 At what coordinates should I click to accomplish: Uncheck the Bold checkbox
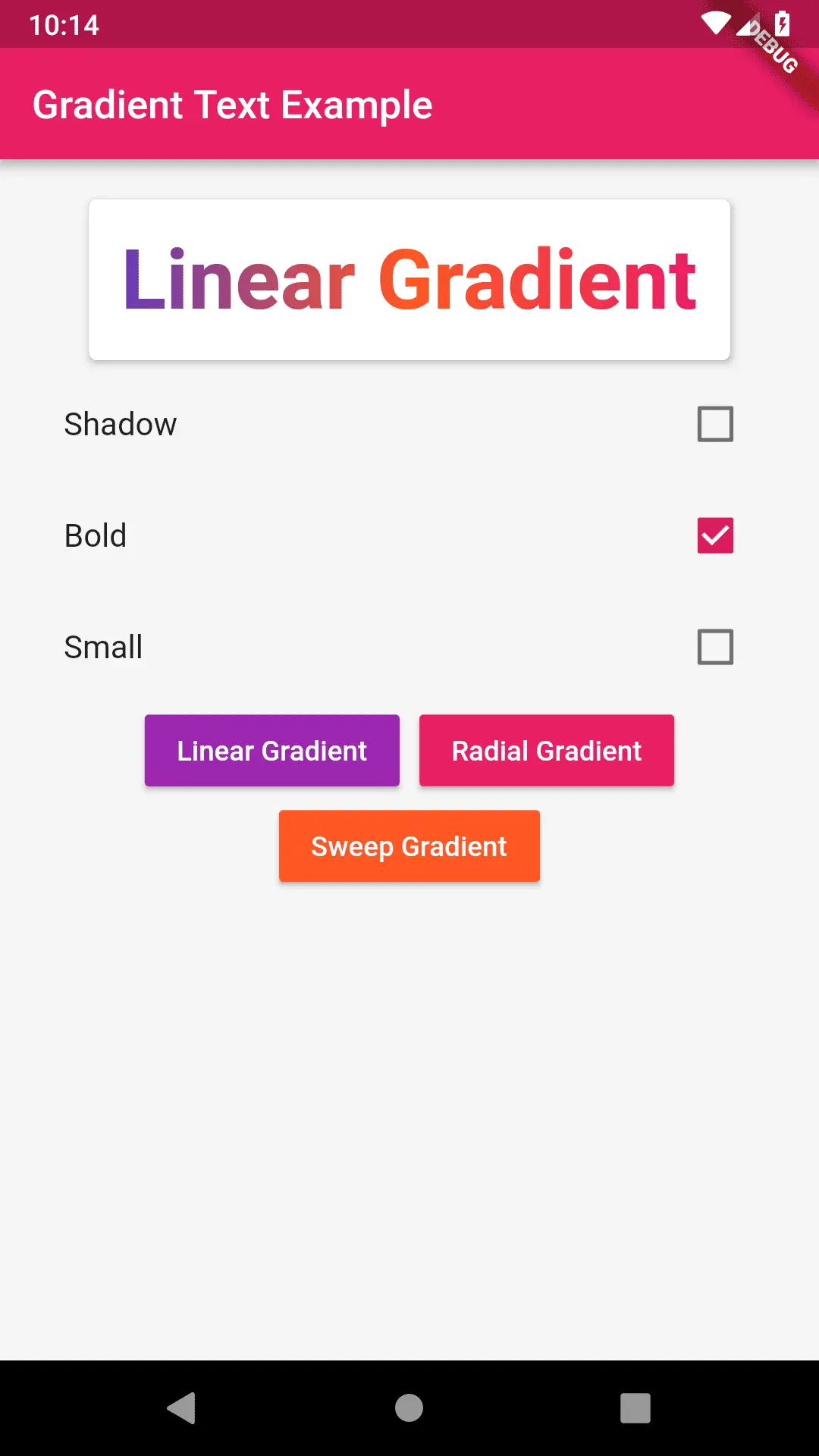click(x=715, y=535)
